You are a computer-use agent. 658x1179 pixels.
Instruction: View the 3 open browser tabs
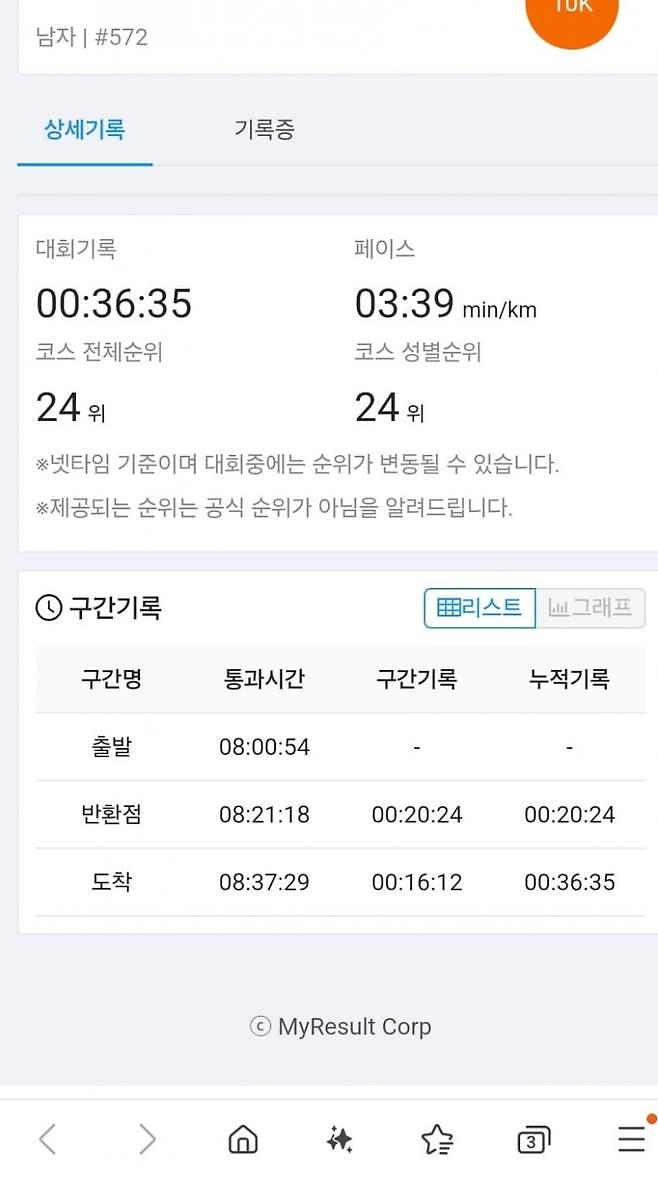coord(534,1139)
